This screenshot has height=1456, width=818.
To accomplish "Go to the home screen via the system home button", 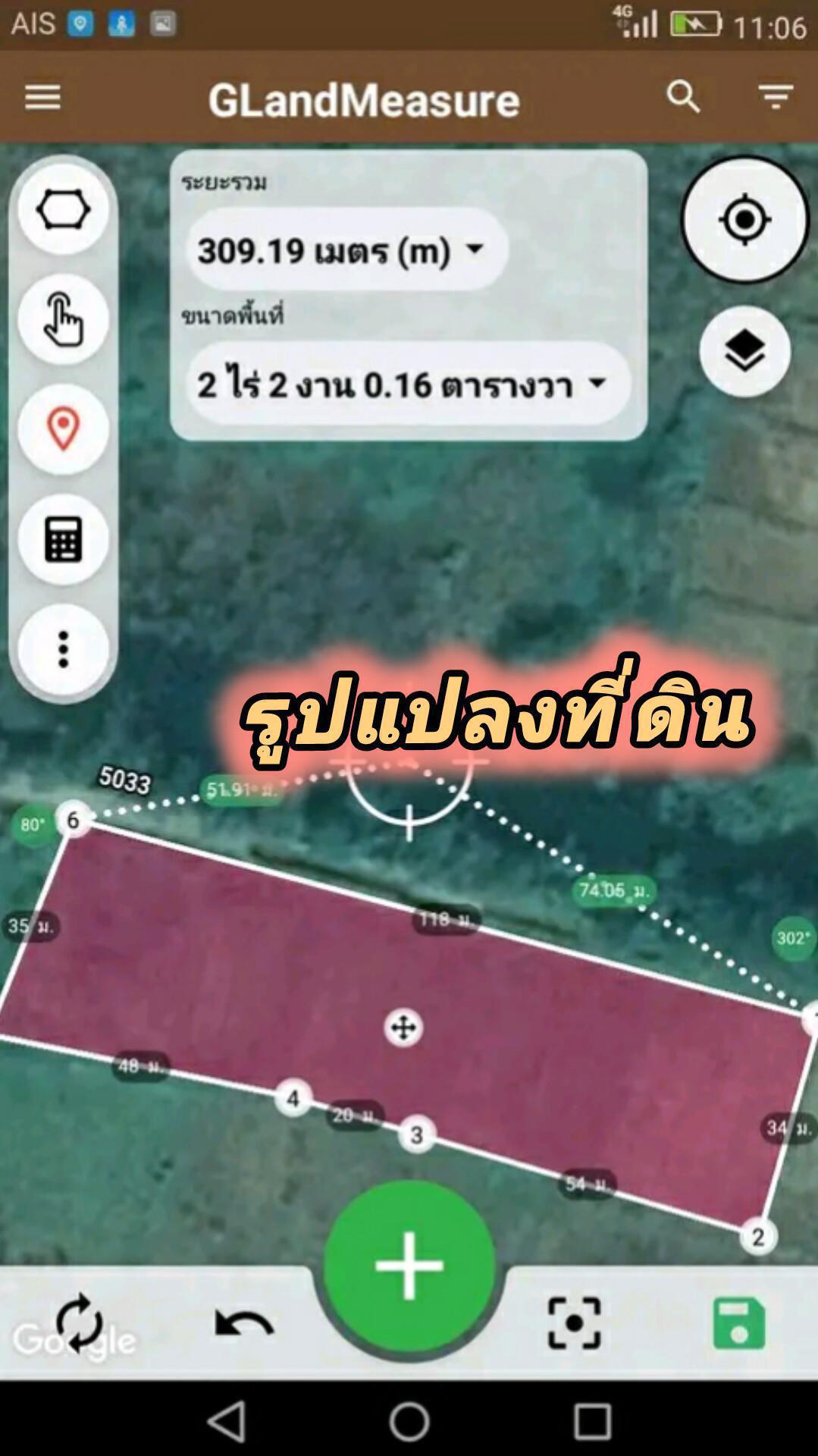I will tap(409, 1420).
